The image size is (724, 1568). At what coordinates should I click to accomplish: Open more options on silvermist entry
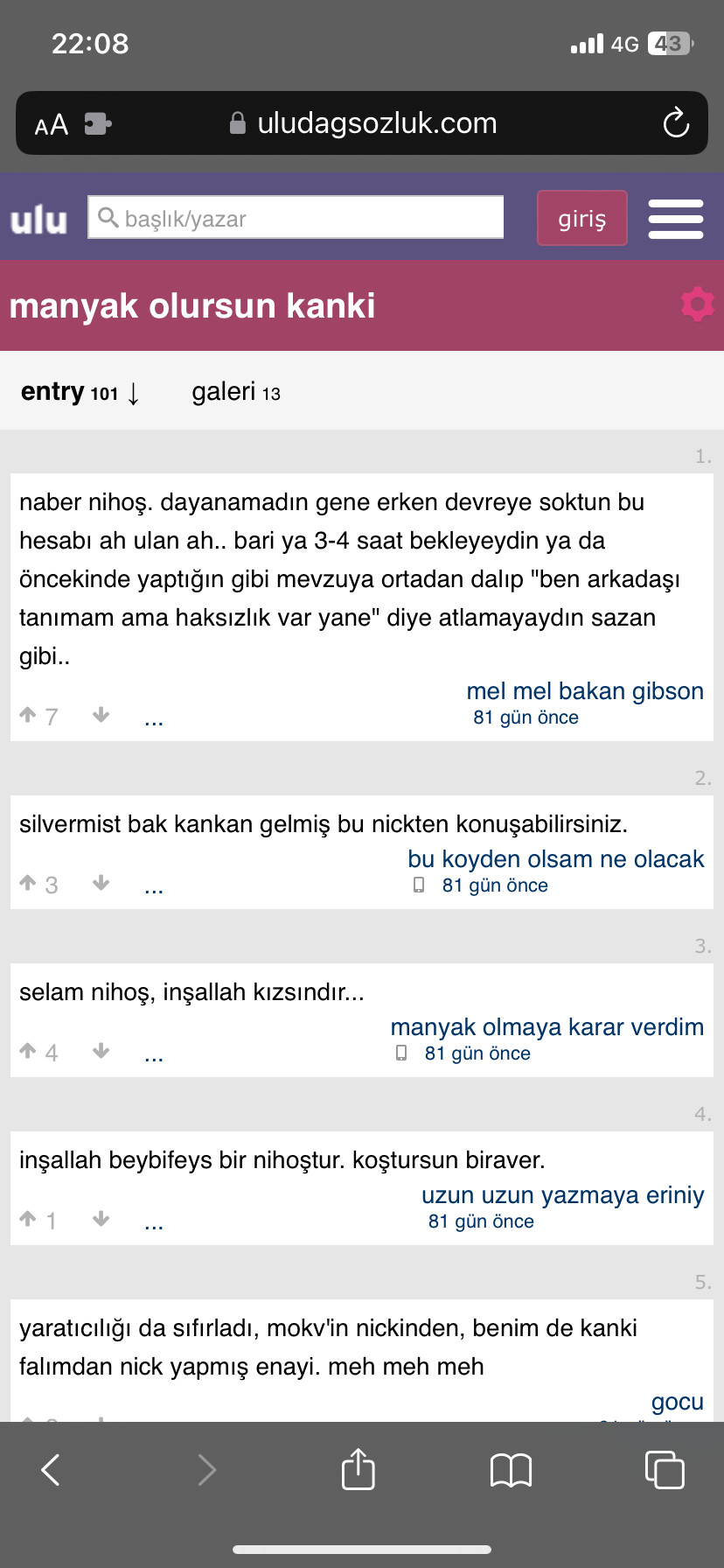point(154,886)
